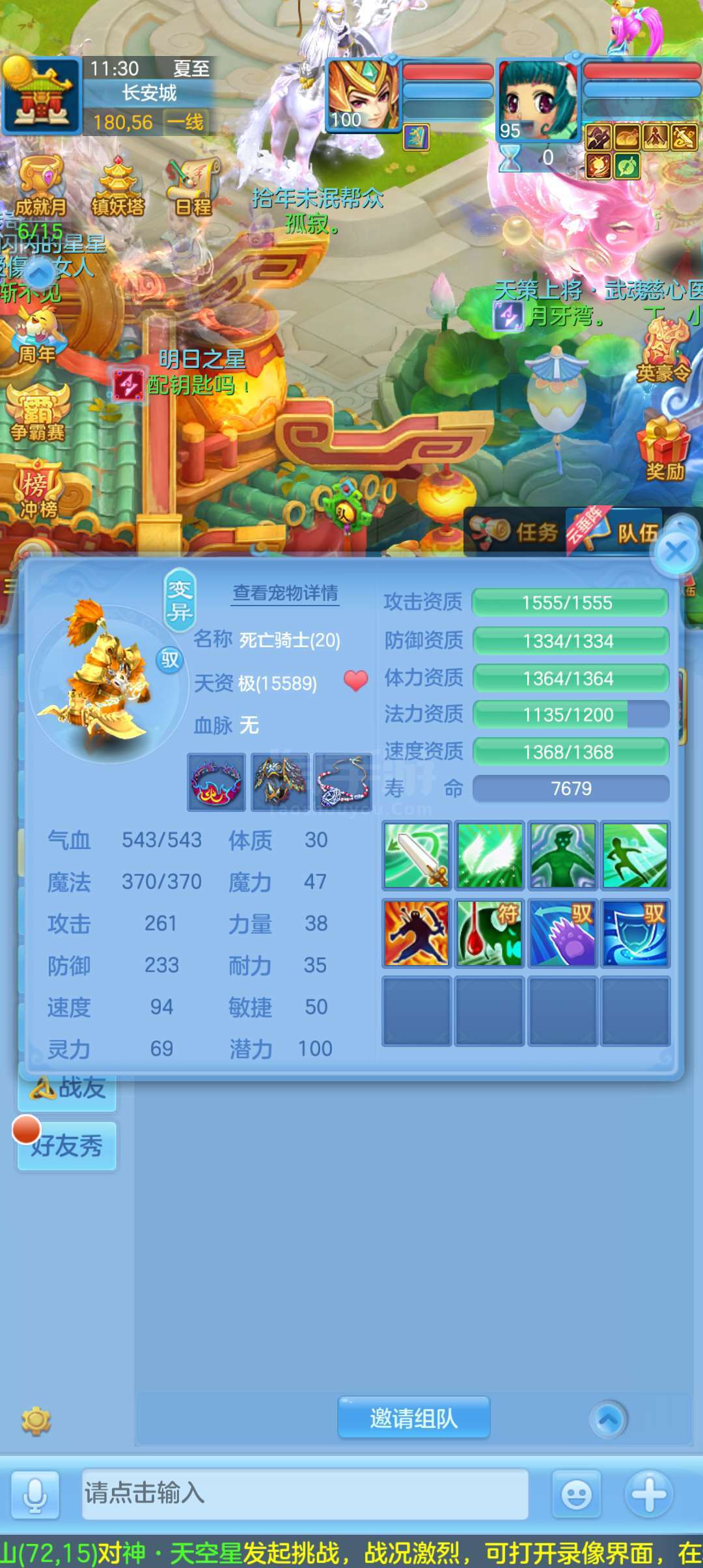Switch to the 任务 tab
The width and height of the screenshot is (703, 1568).
[x=516, y=532]
